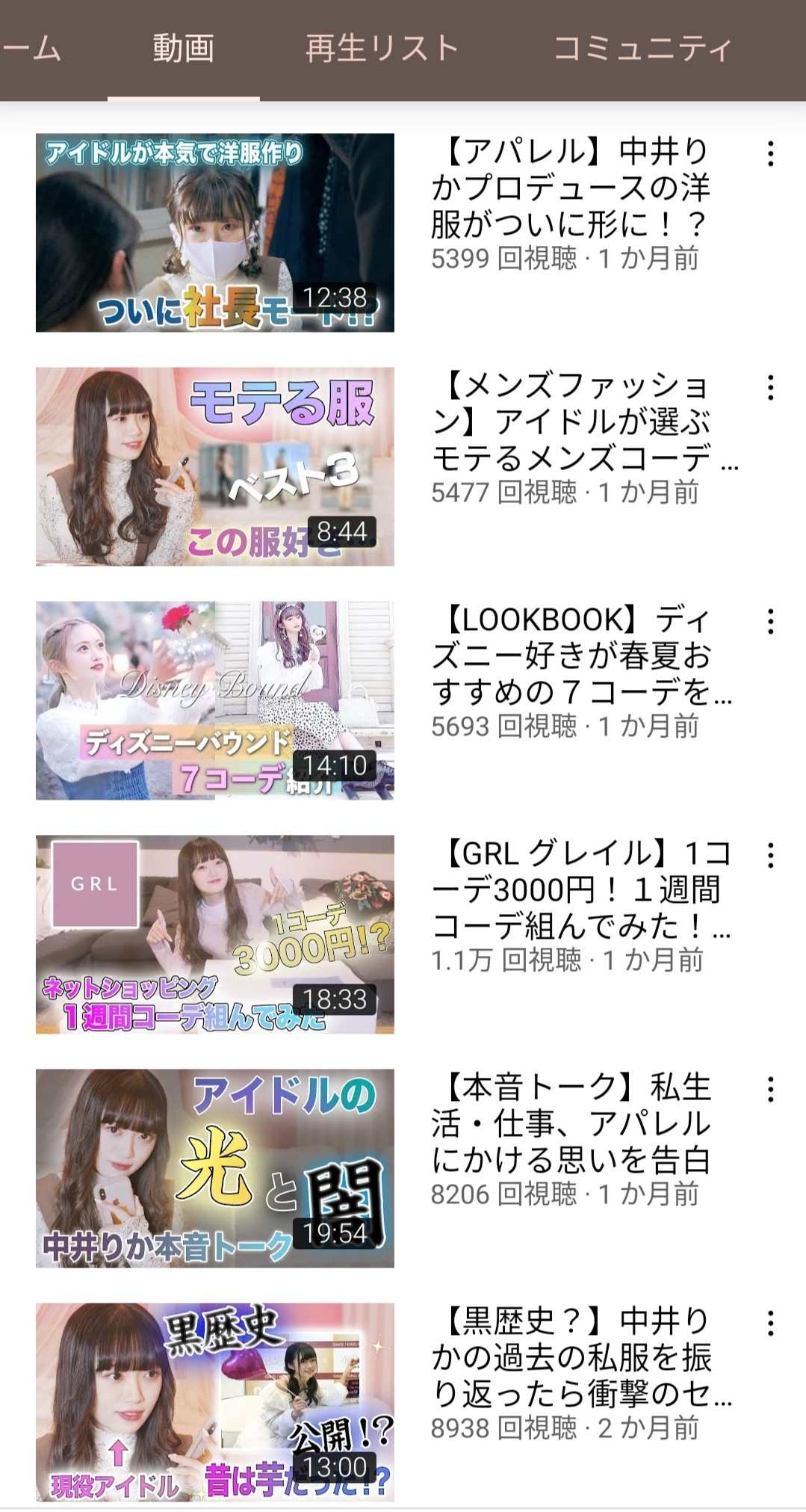The height and width of the screenshot is (1512, 806).
Task: Open more options for the 黒歴史 video
Action: point(770,1324)
